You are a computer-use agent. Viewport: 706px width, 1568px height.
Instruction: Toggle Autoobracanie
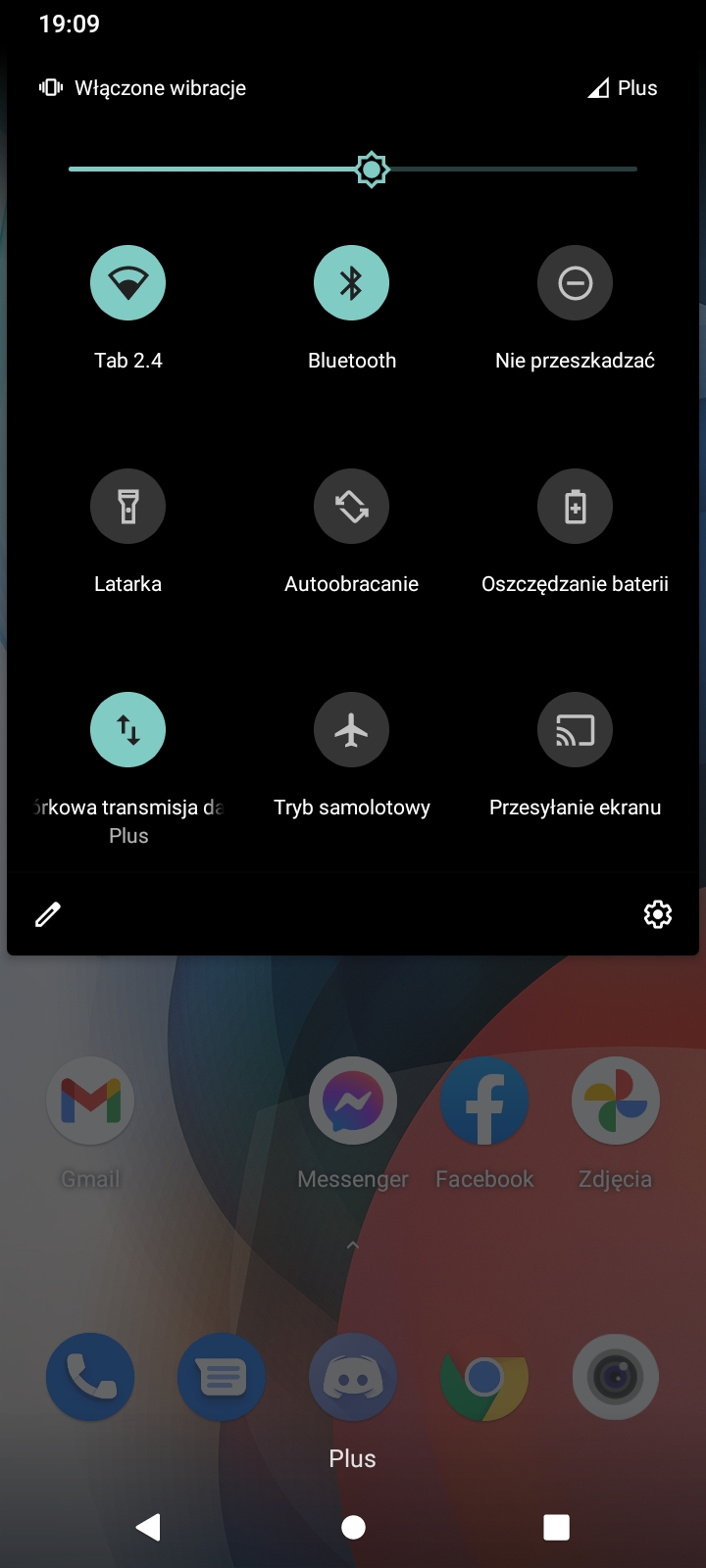tap(351, 506)
